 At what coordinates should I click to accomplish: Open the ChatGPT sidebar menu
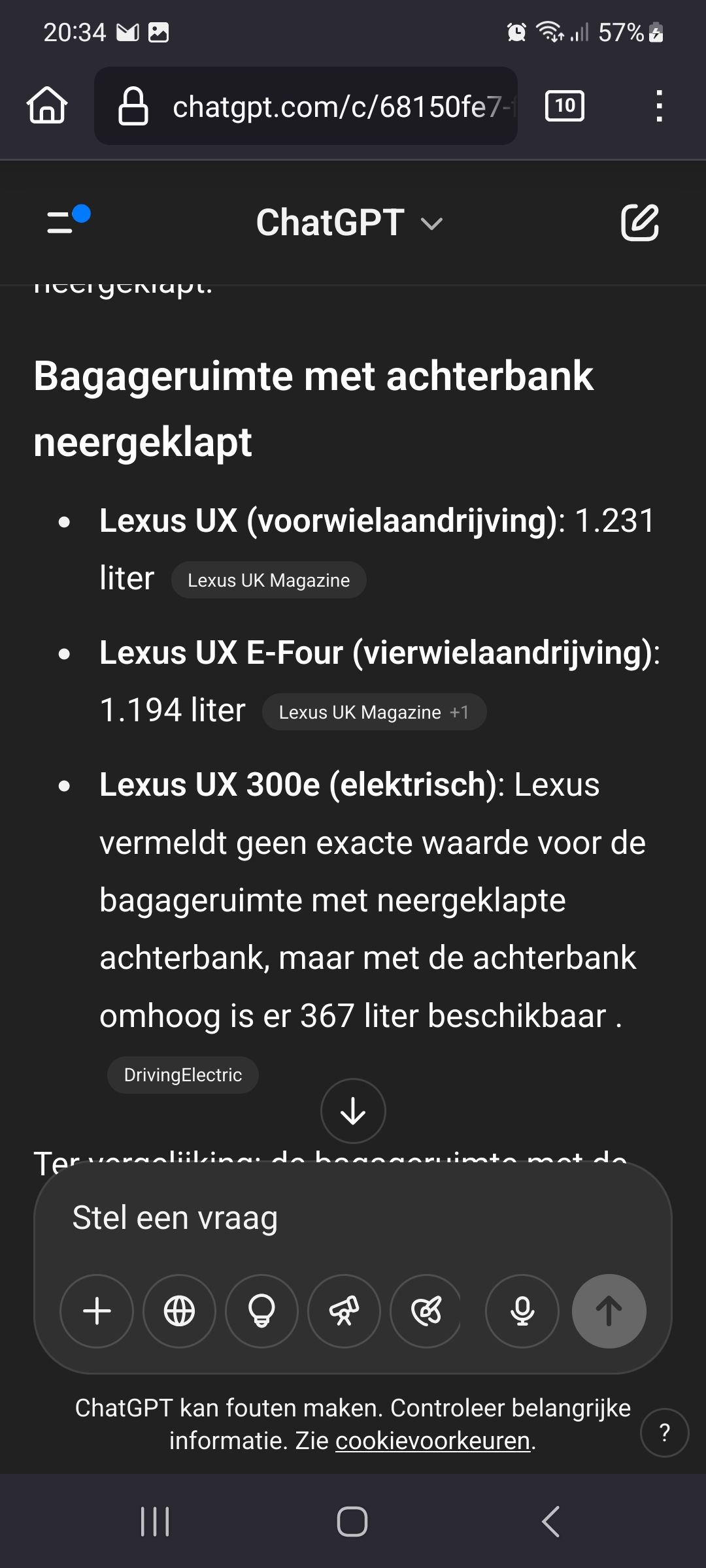coord(65,222)
